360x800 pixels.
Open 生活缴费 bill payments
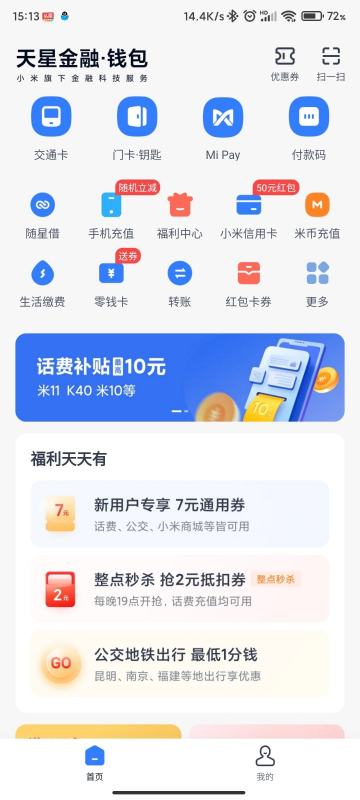[43, 284]
